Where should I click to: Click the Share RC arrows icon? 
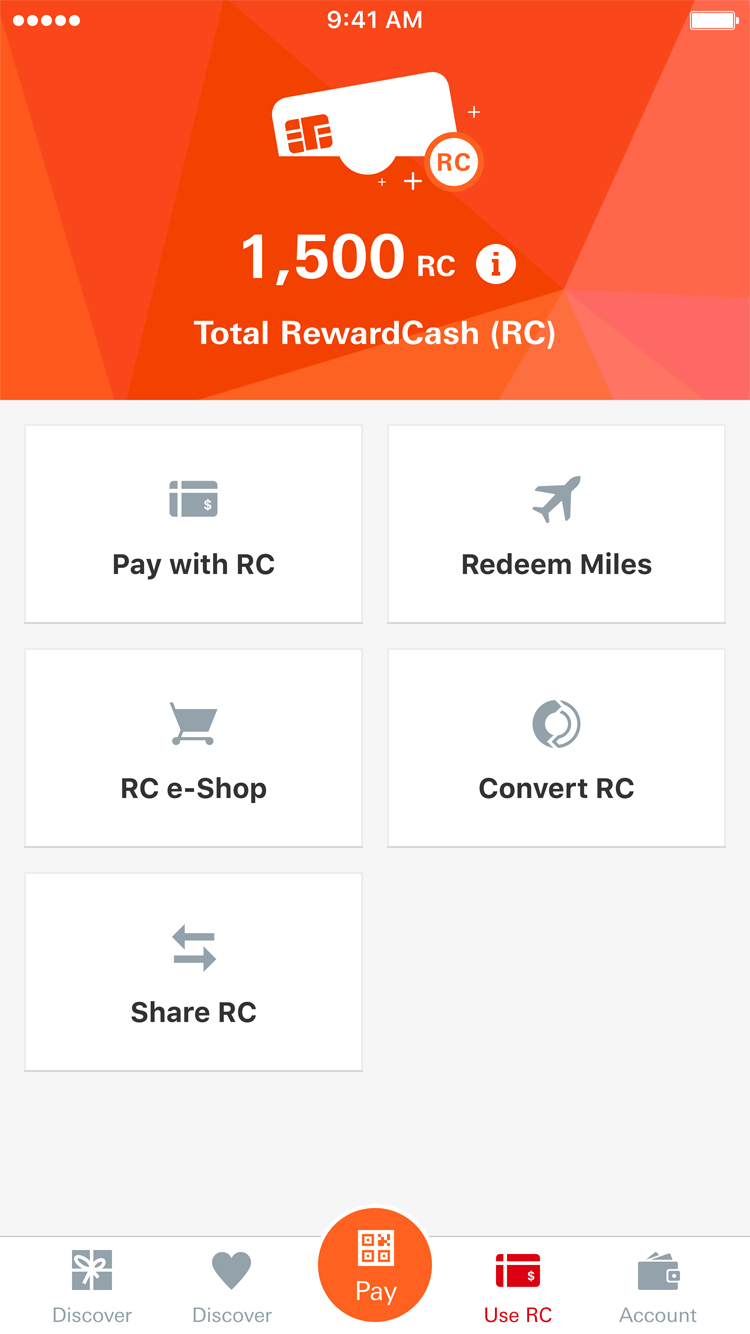(x=193, y=947)
